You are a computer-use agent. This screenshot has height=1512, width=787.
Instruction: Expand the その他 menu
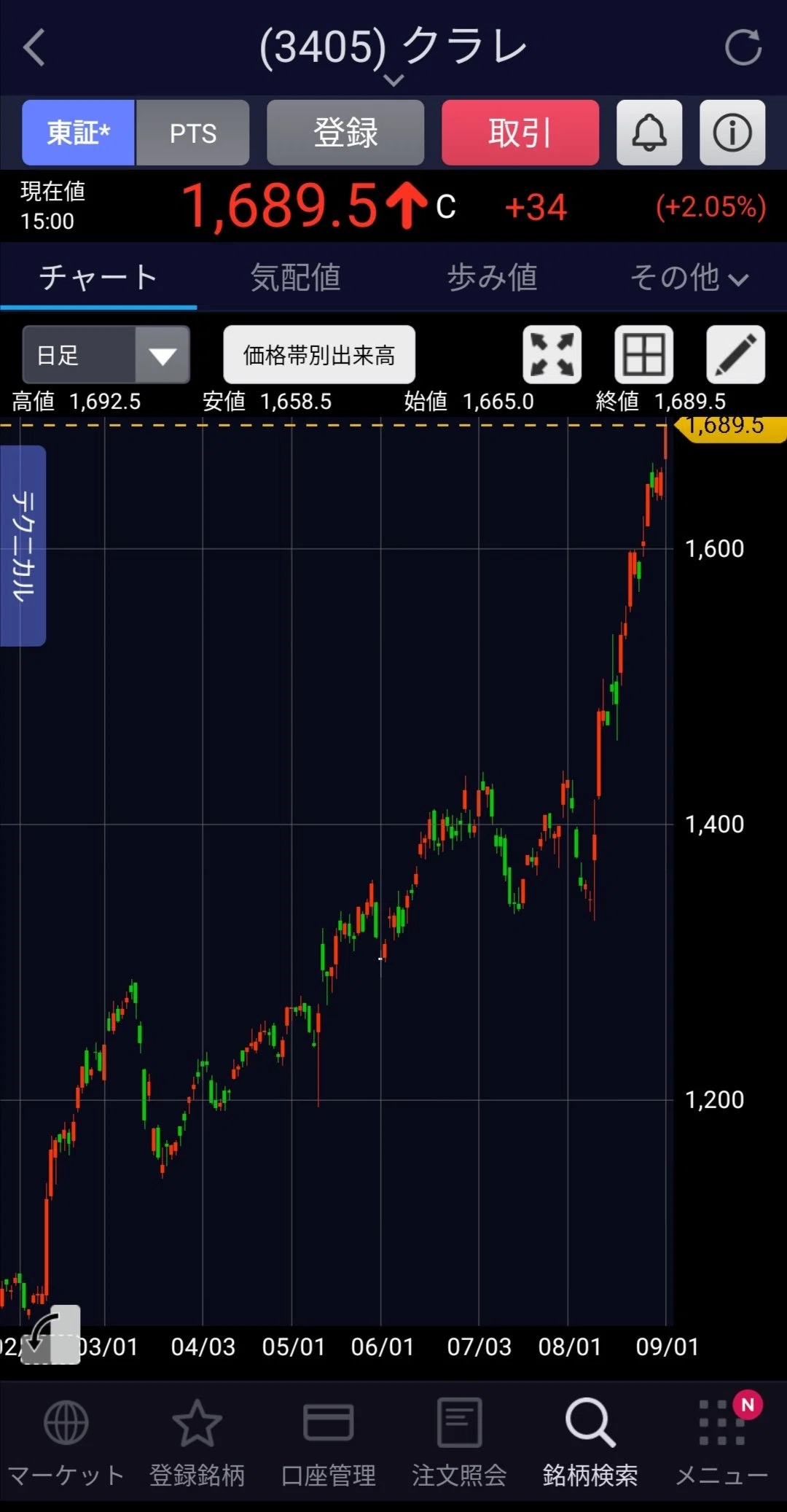(x=689, y=278)
